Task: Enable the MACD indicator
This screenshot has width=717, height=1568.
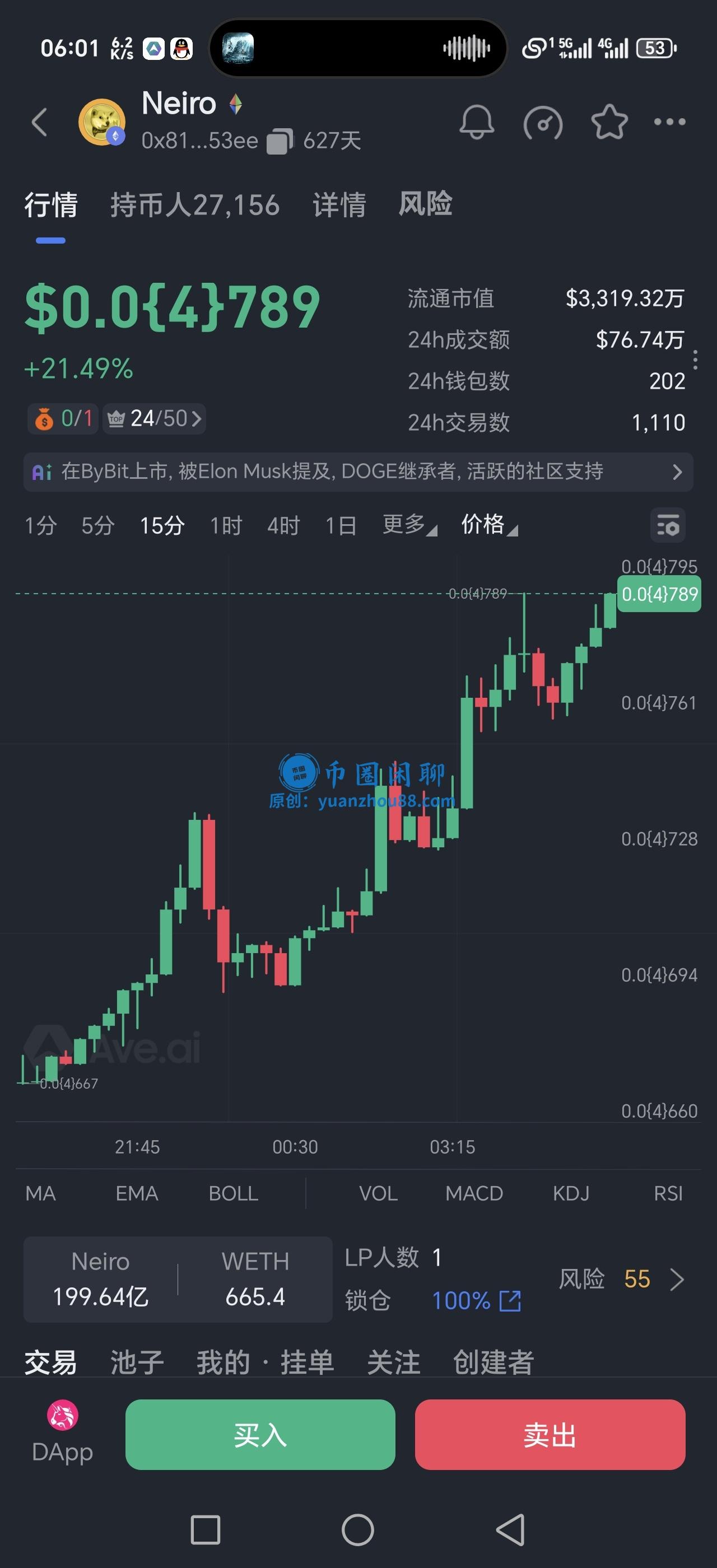Action: (x=474, y=1193)
